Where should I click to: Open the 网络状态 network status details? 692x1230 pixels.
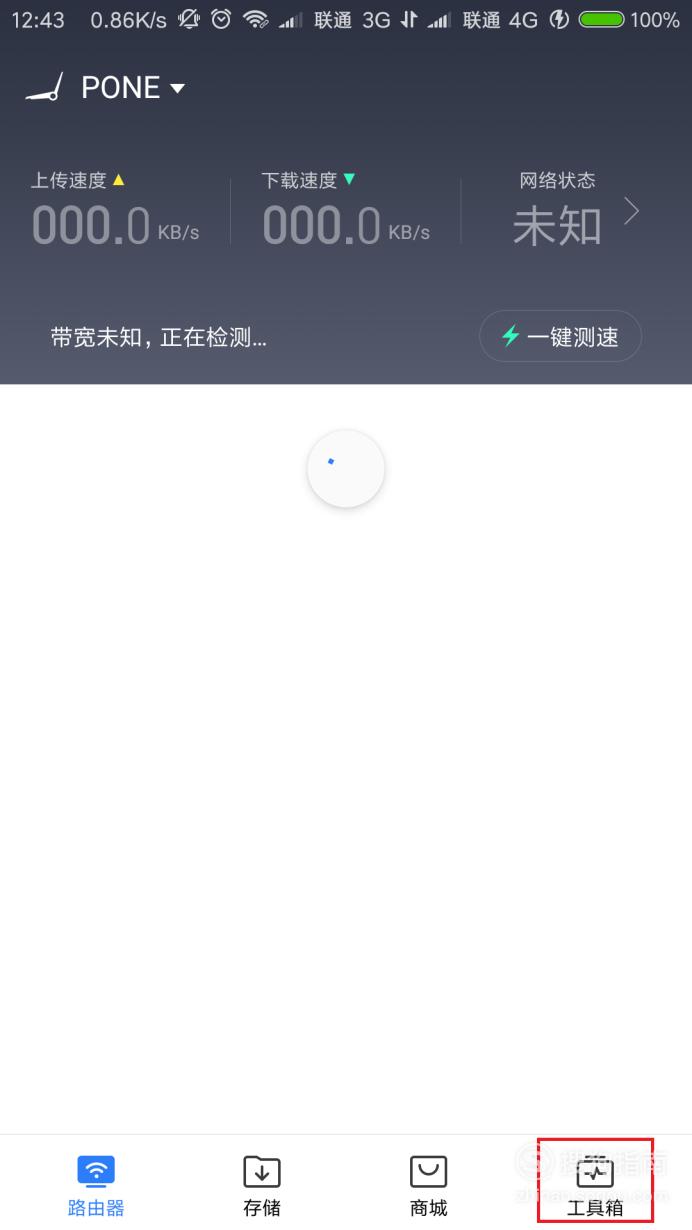click(574, 210)
